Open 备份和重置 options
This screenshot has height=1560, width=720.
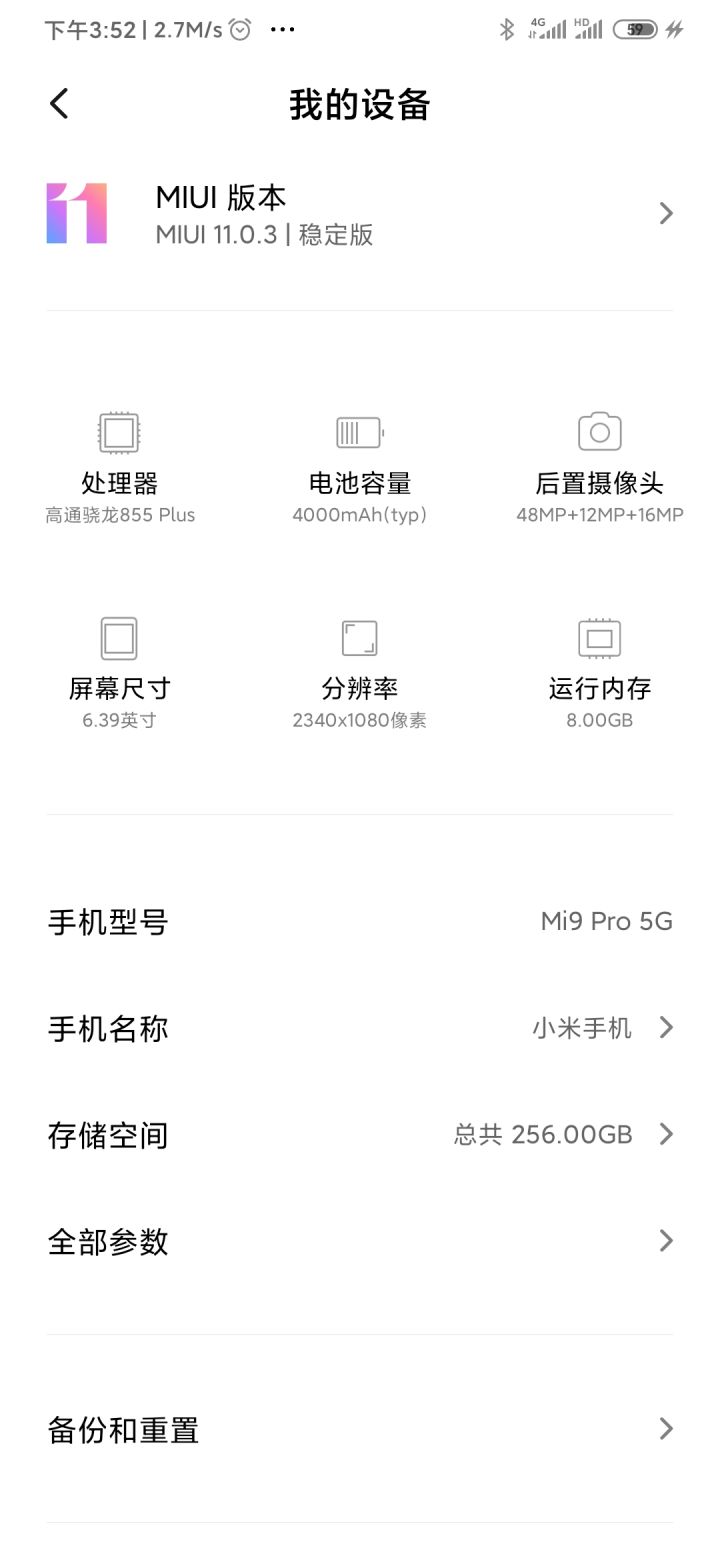[x=360, y=1429]
